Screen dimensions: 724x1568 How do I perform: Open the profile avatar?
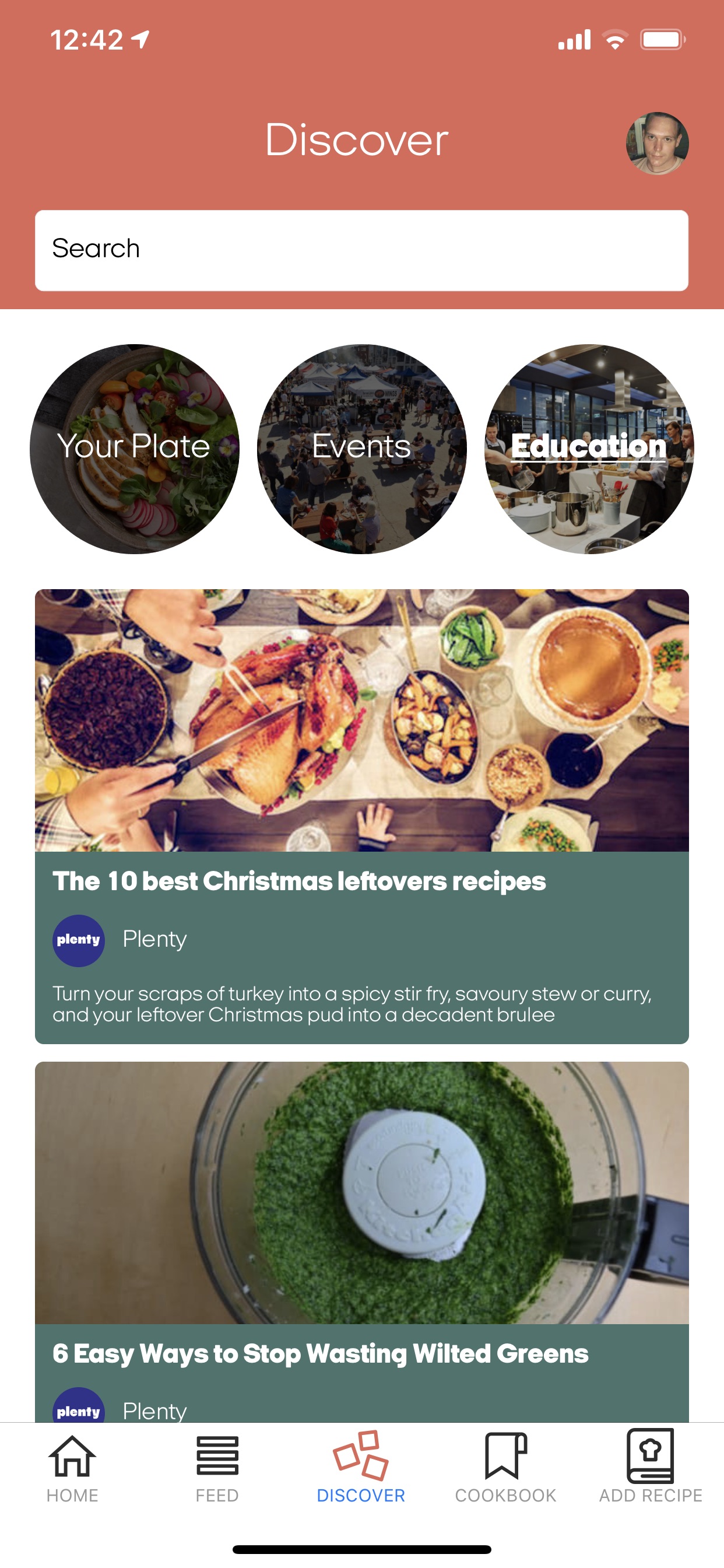(x=657, y=143)
